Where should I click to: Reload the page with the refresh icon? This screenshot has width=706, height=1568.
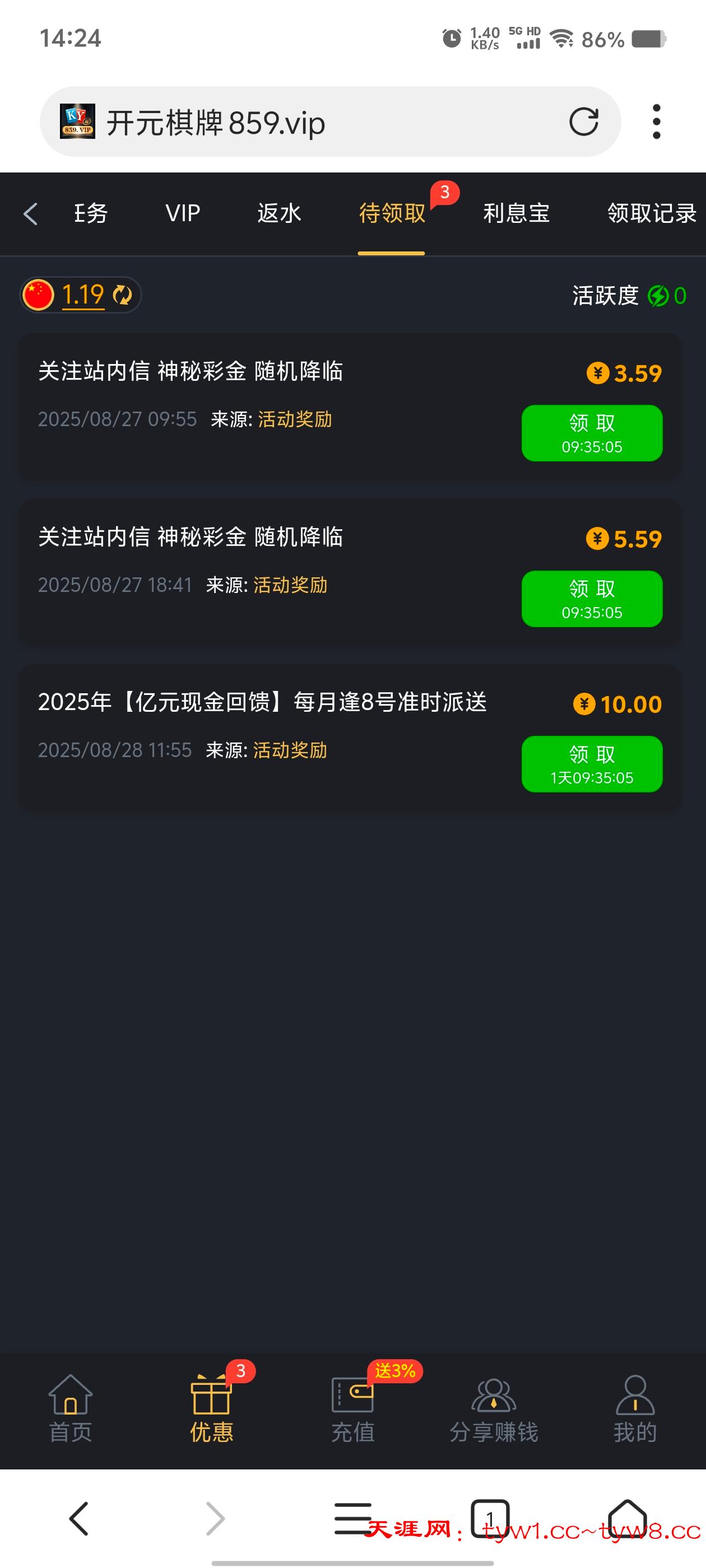(583, 122)
